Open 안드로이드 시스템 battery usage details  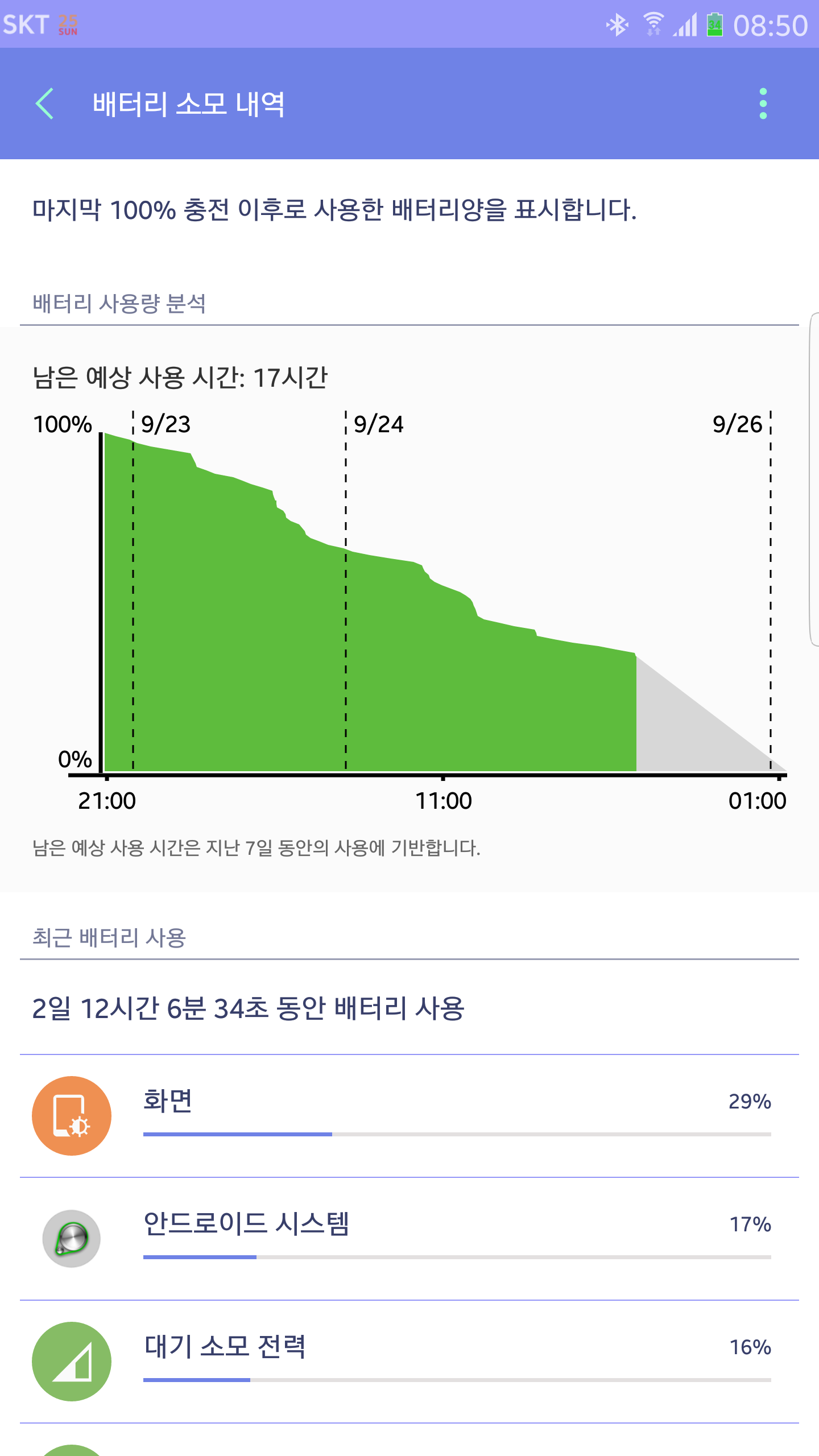click(x=409, y=1238)
